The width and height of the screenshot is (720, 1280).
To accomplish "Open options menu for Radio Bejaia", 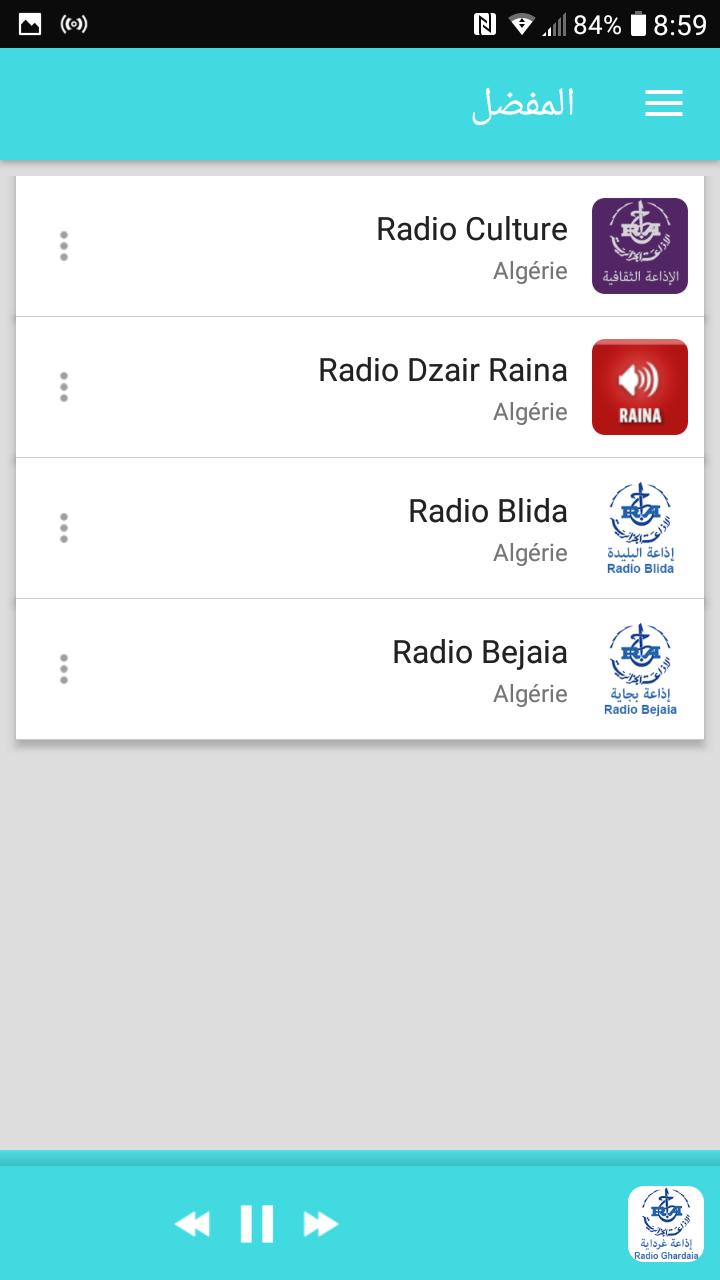I will 64,669.
